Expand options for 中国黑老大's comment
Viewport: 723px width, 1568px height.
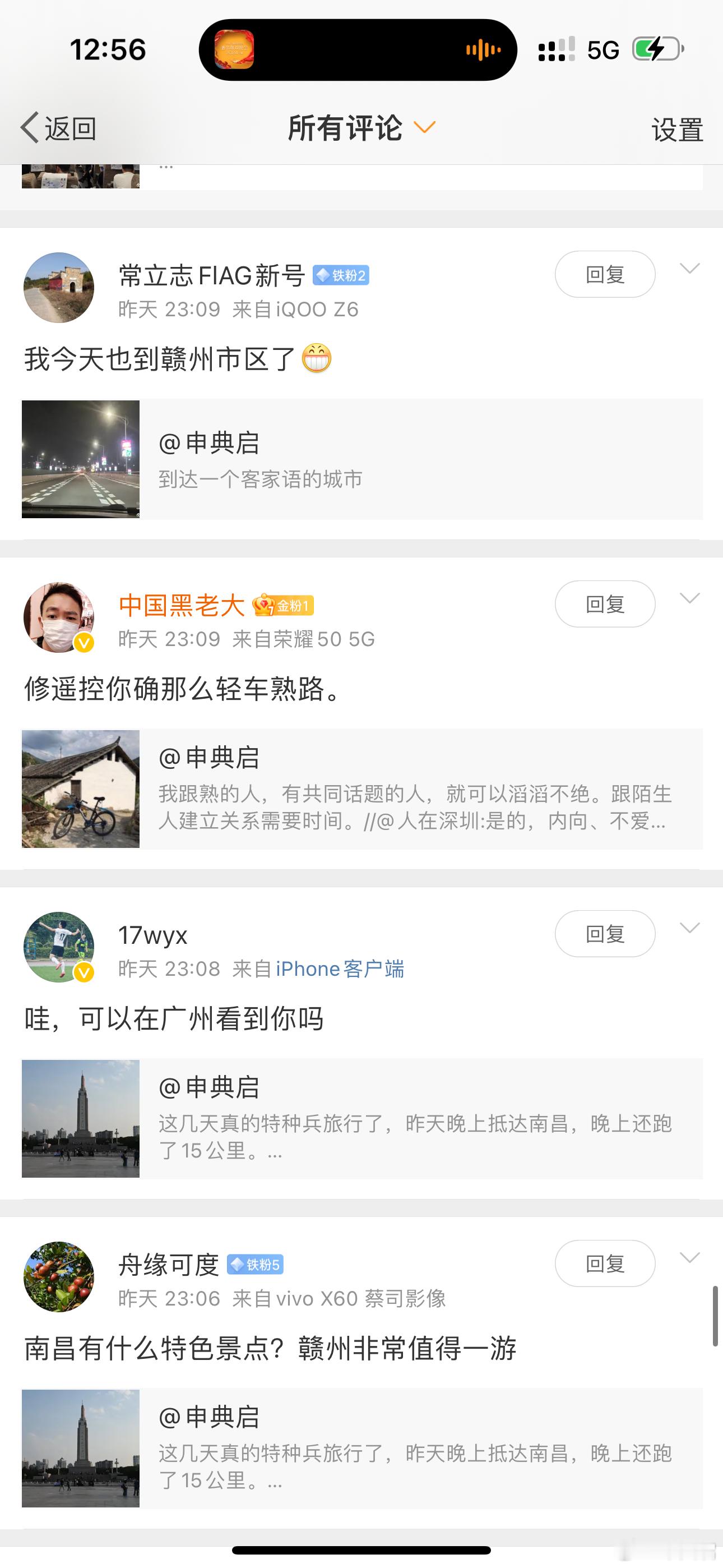(689, 598)
